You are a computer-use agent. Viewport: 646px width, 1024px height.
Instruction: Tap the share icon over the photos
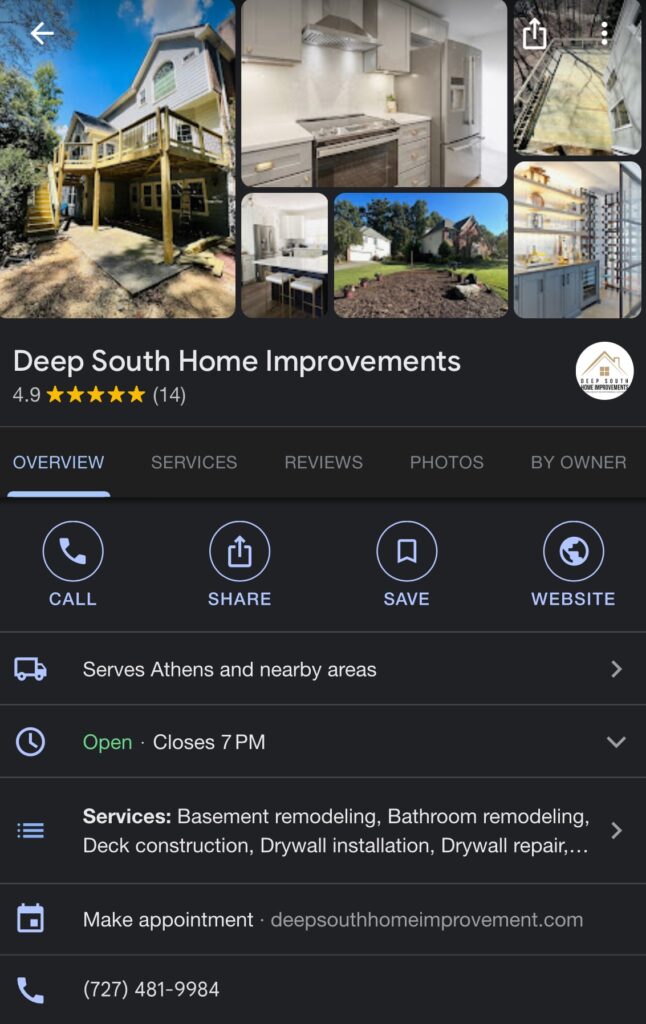(535, 34)
